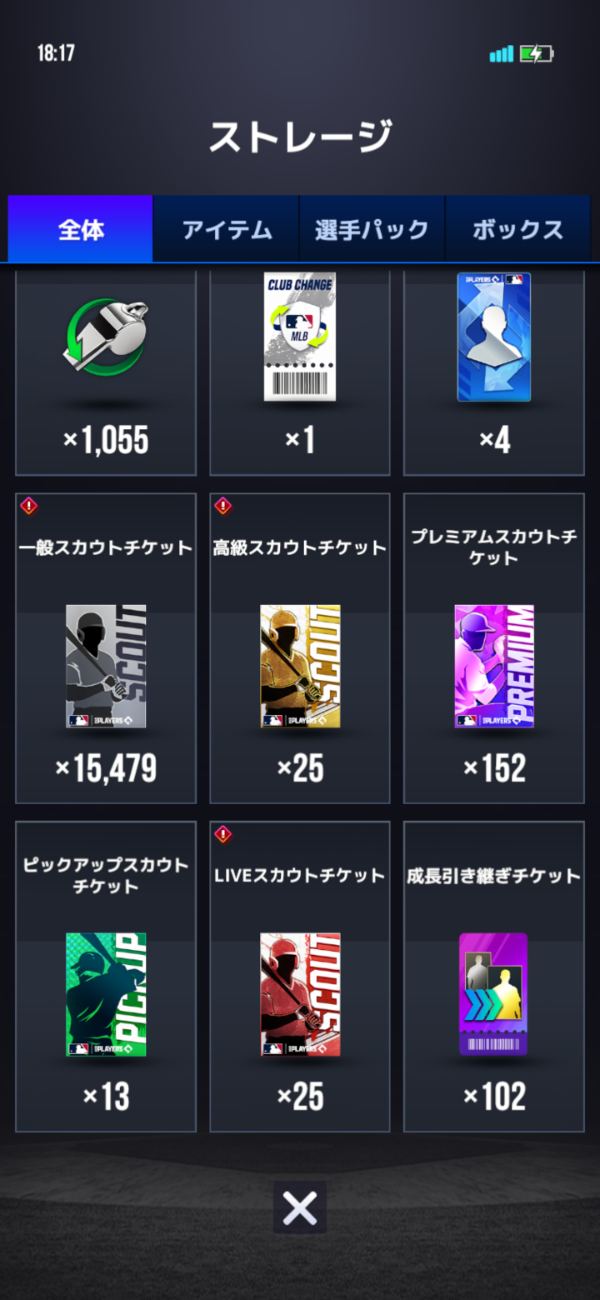
Task: Open 一般スカウトチケット item
Action: [106, 648]
